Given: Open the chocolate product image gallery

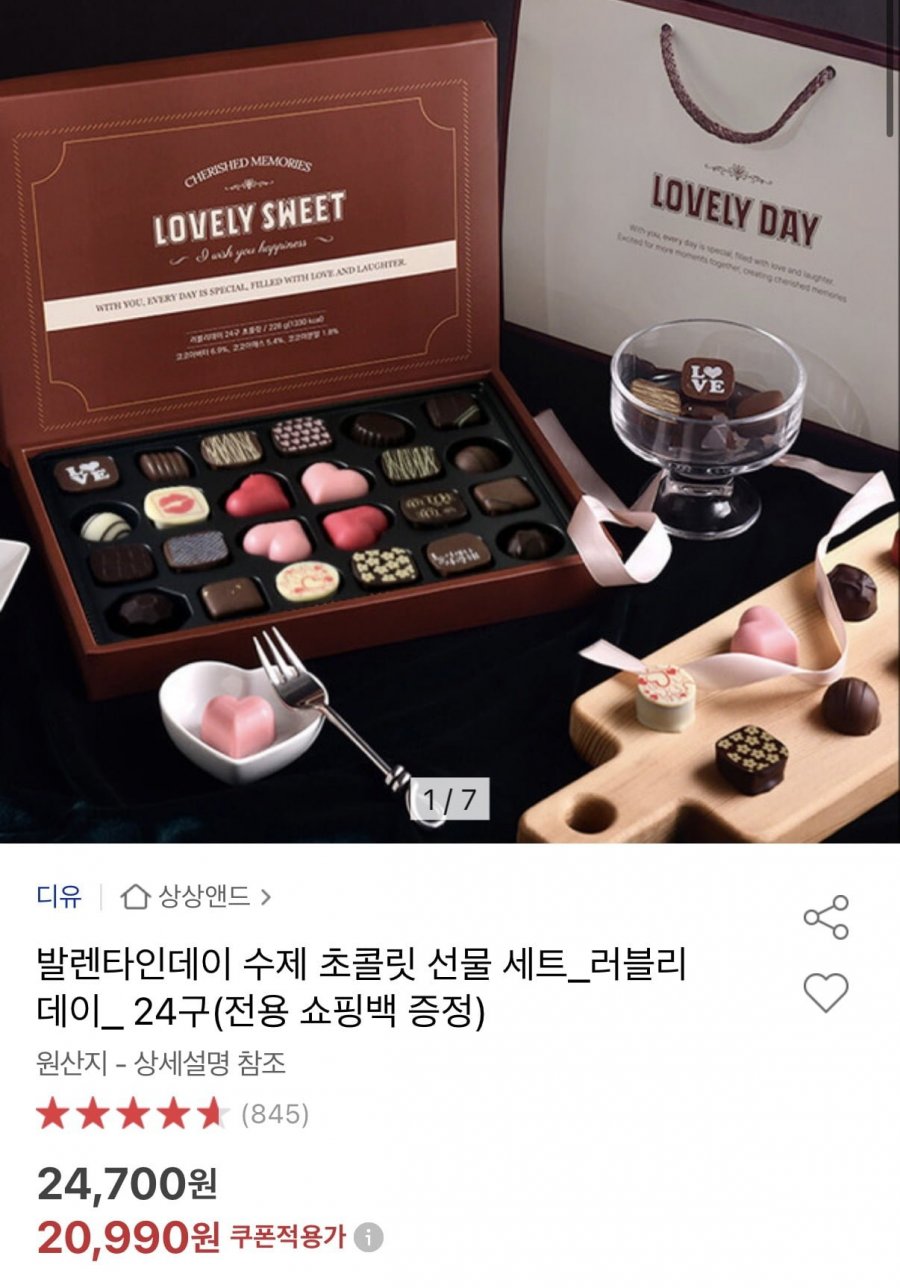Looking at the screenshot, I should pyautogui.click(x=450, y=420).
